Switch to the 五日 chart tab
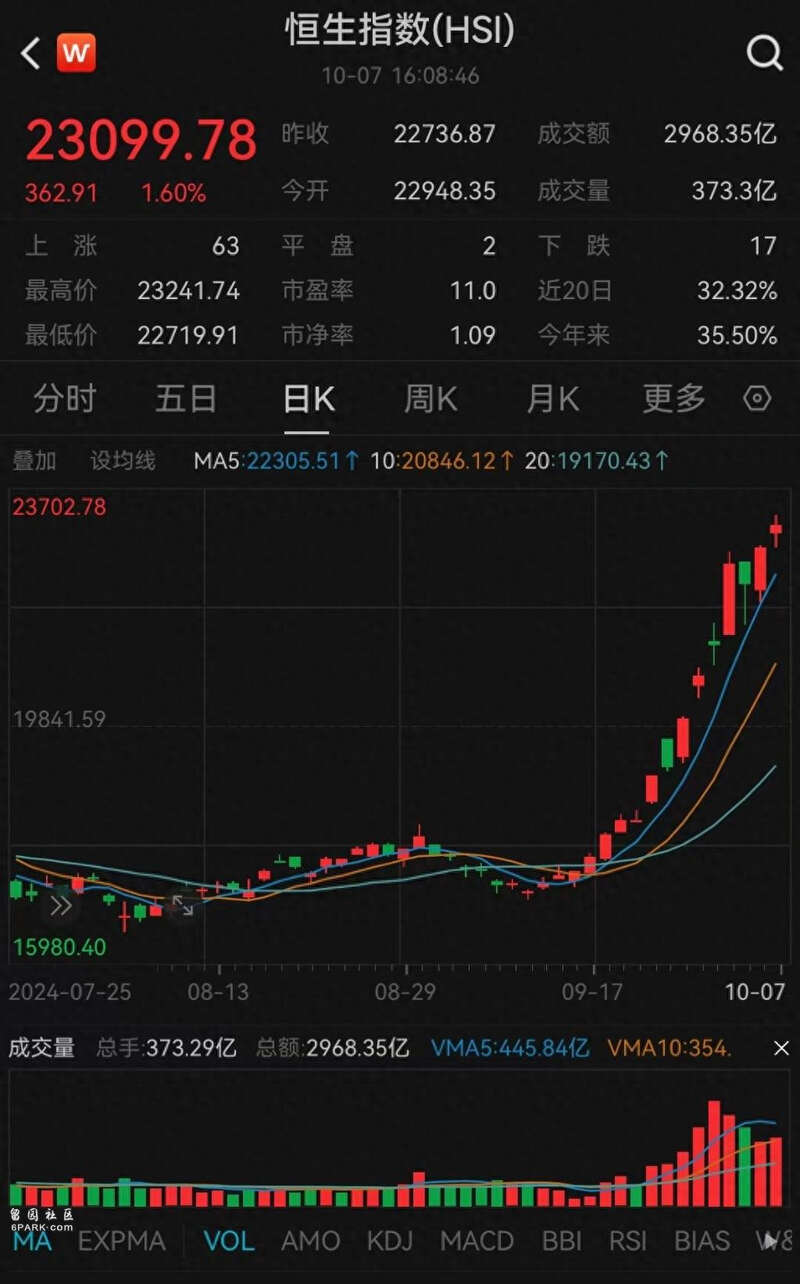 coord(186,399)
